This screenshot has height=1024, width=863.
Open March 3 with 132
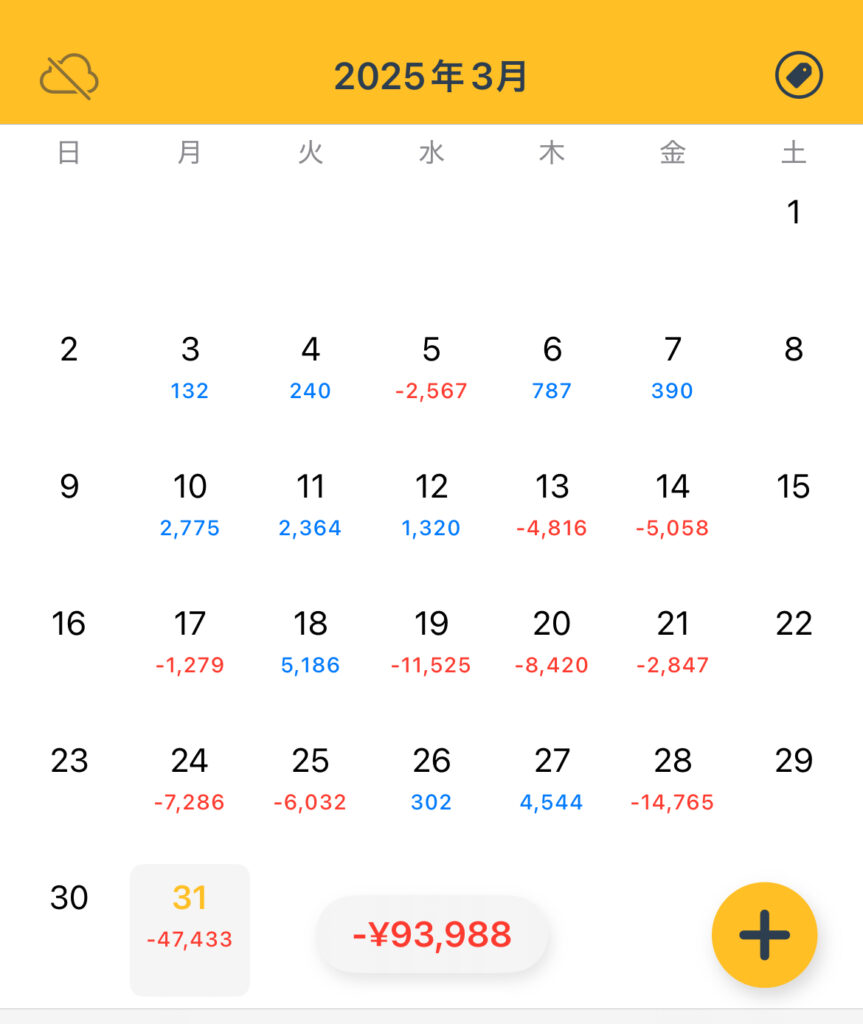pos(190,367)
